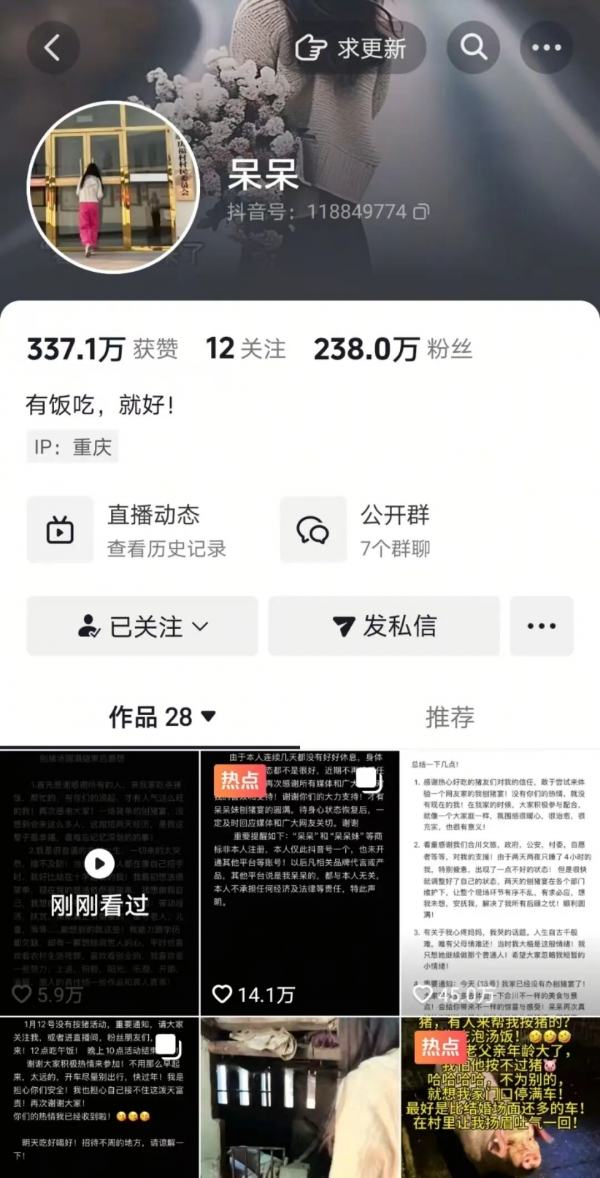Screen dimensions: 600x1178
Task: Switch to the 推荐 tab
Action: [x=449, y=717]
